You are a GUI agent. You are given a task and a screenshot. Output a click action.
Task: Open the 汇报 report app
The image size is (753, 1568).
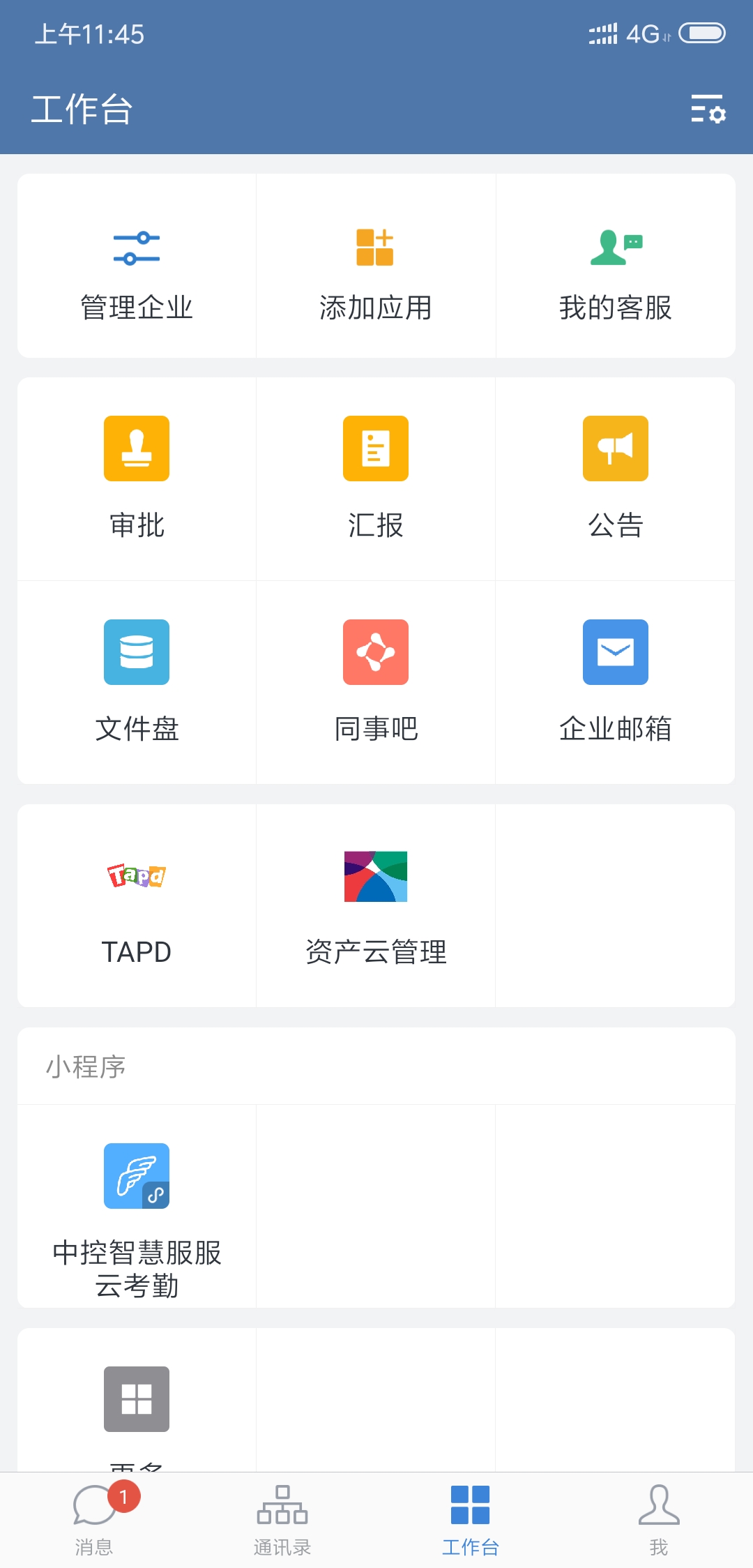[x=376, y=478]
